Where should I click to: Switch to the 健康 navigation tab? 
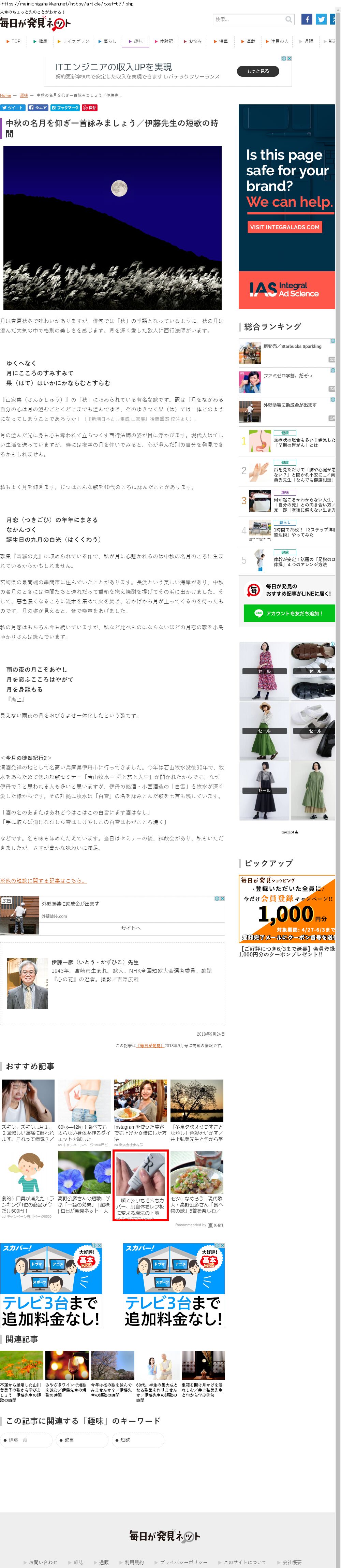(40, 41)
